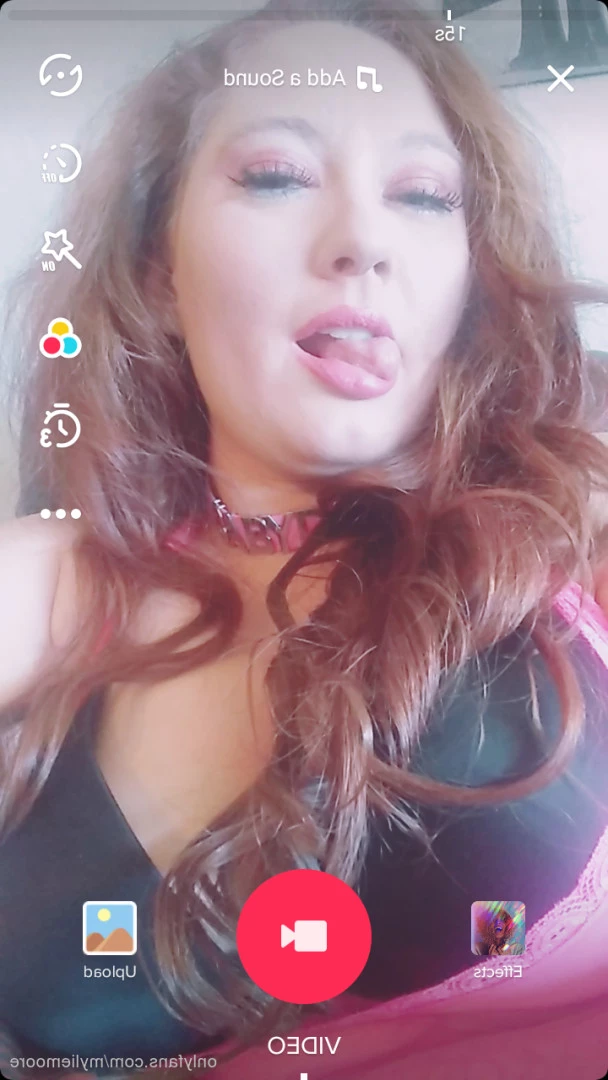This screenshot has width=608, height=1080.
Task: Close the camera recording screen
Action: point(560,79)
